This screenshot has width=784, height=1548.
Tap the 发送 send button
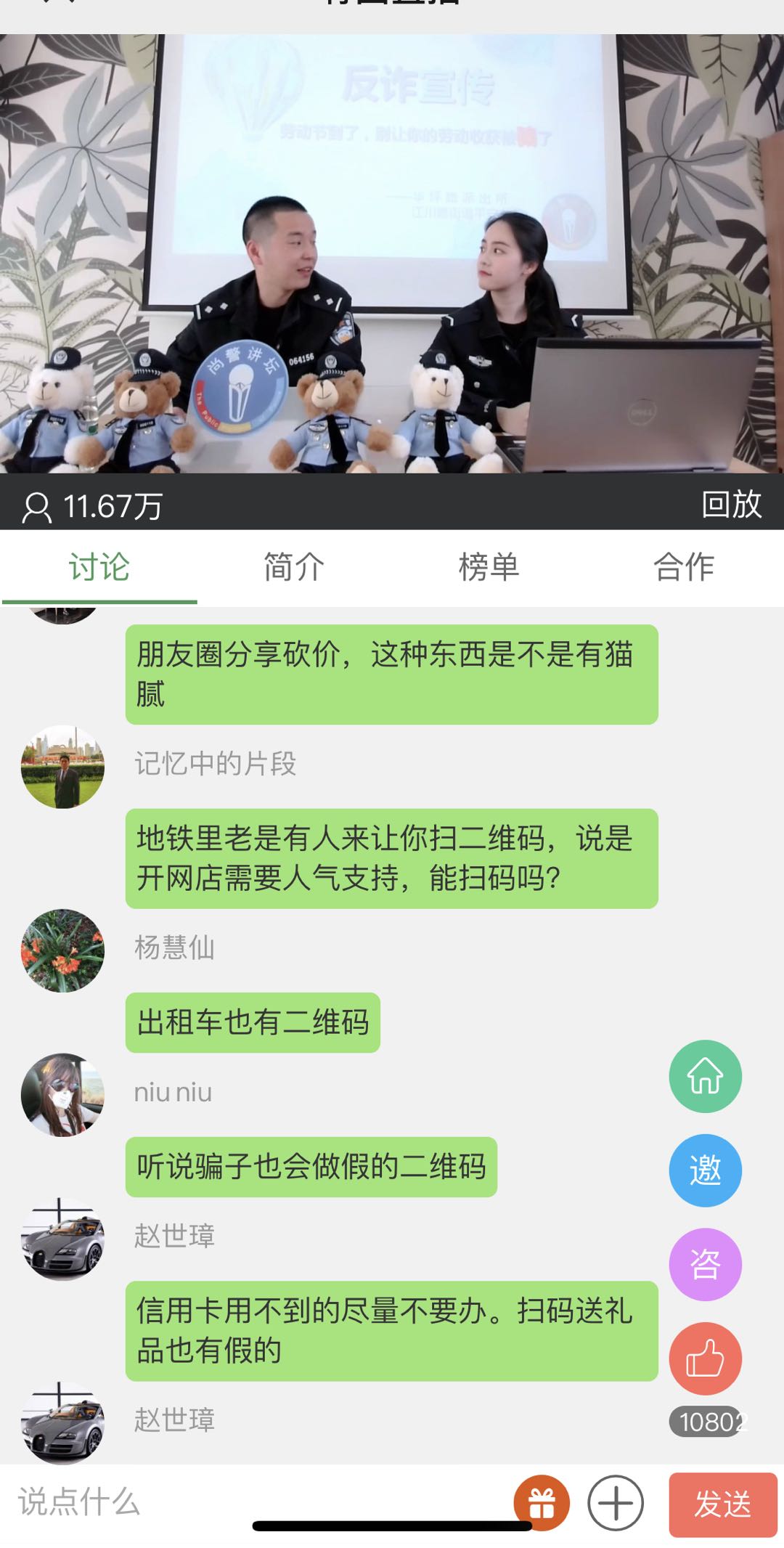coord(722,1504)
